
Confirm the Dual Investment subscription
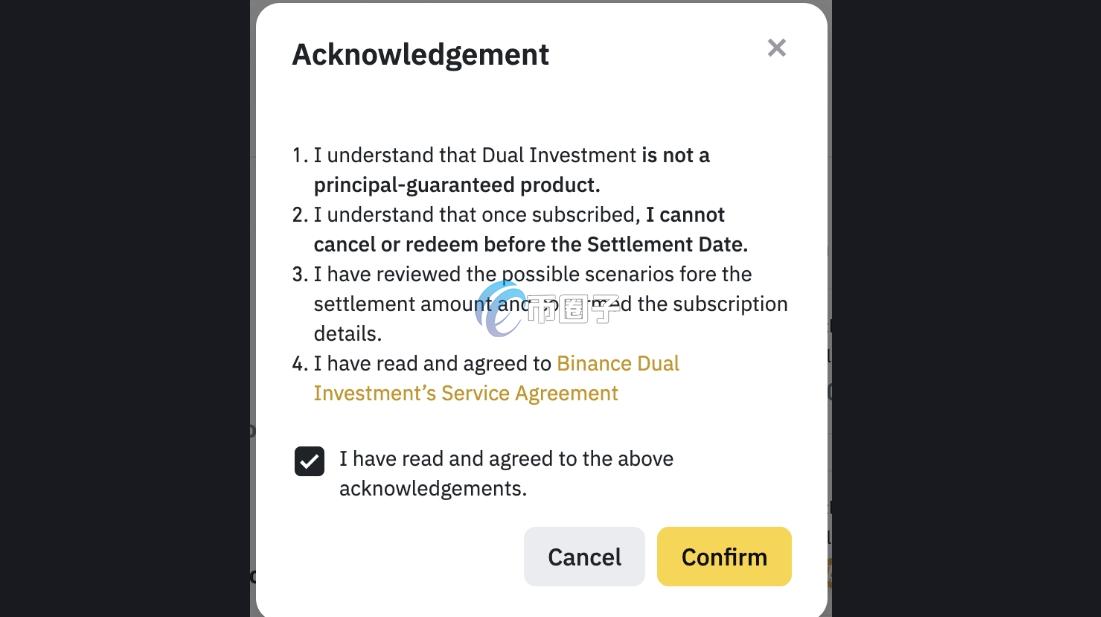click(724, 557)
